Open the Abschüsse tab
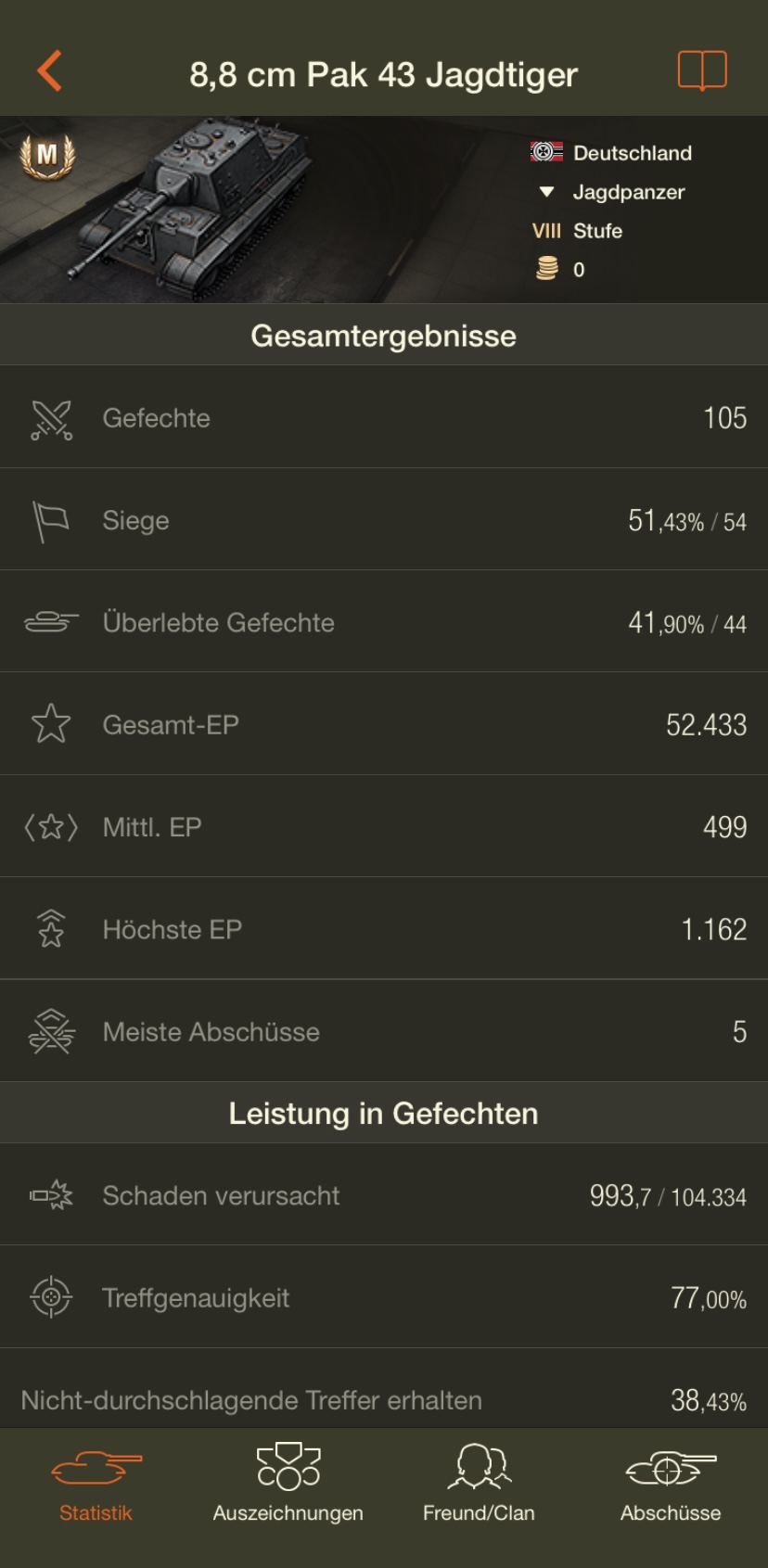The width and height of the screenshot is (768, 1568). [671, 1484]
